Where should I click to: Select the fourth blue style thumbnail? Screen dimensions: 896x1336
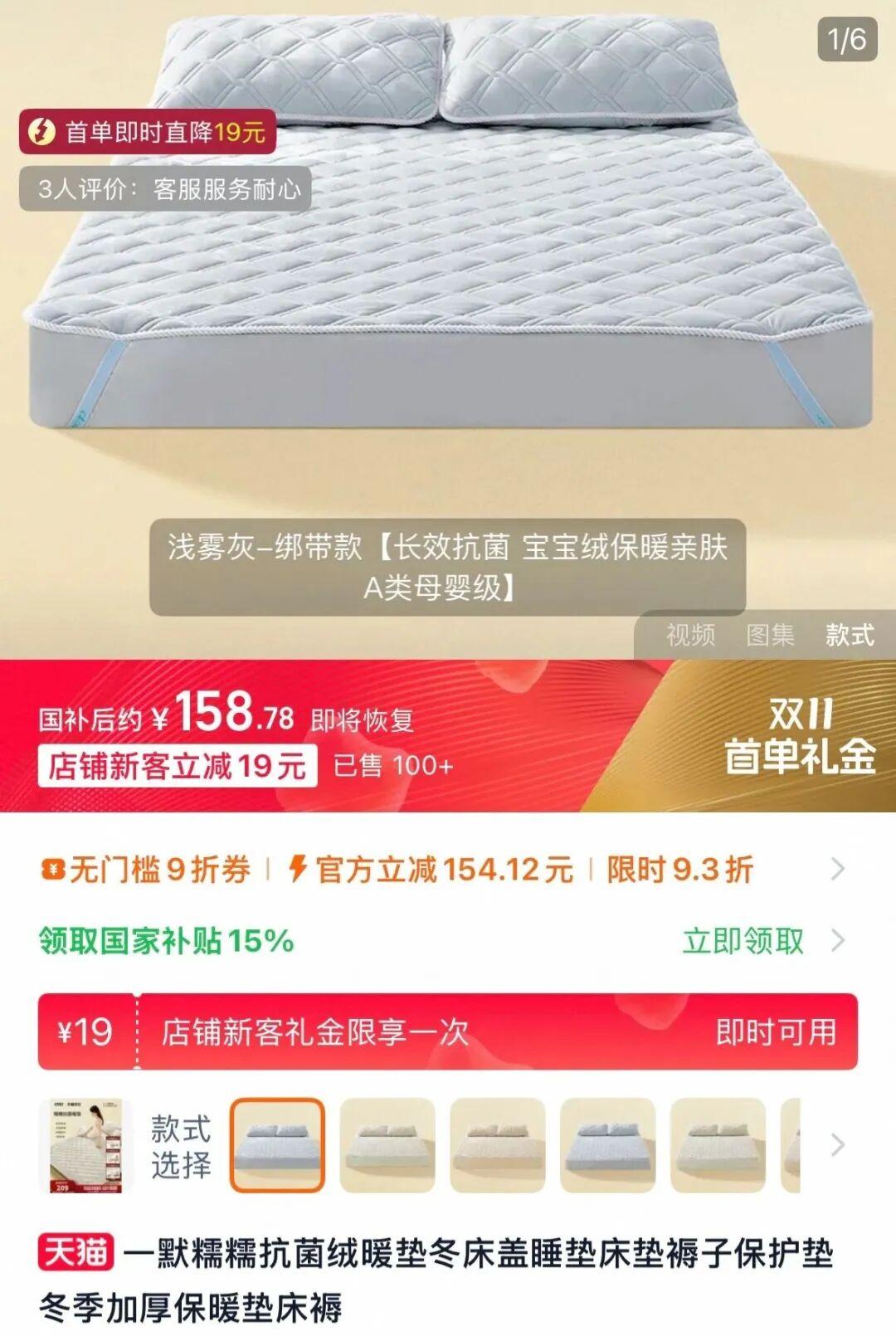click(x=608, y=1146)
